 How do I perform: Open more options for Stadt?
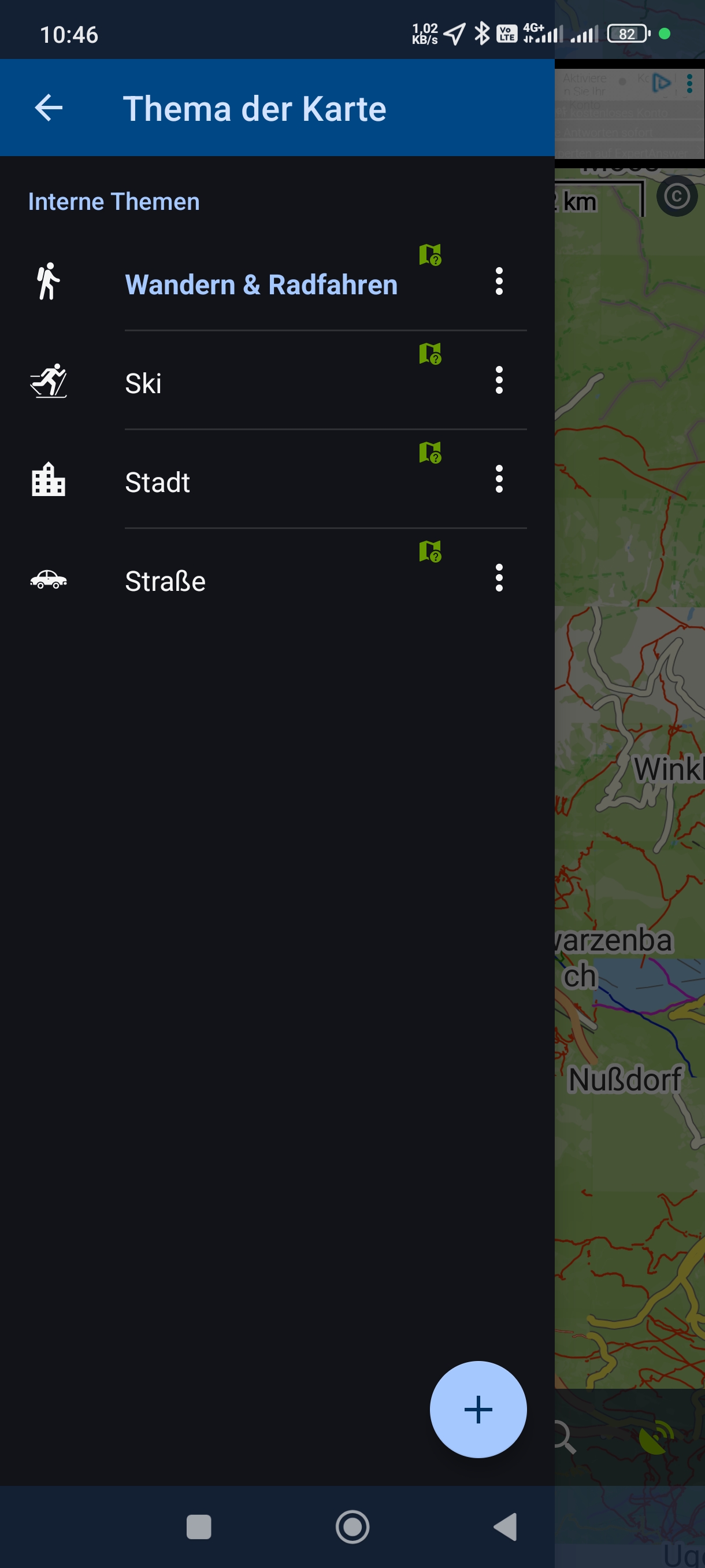(499, 479)
